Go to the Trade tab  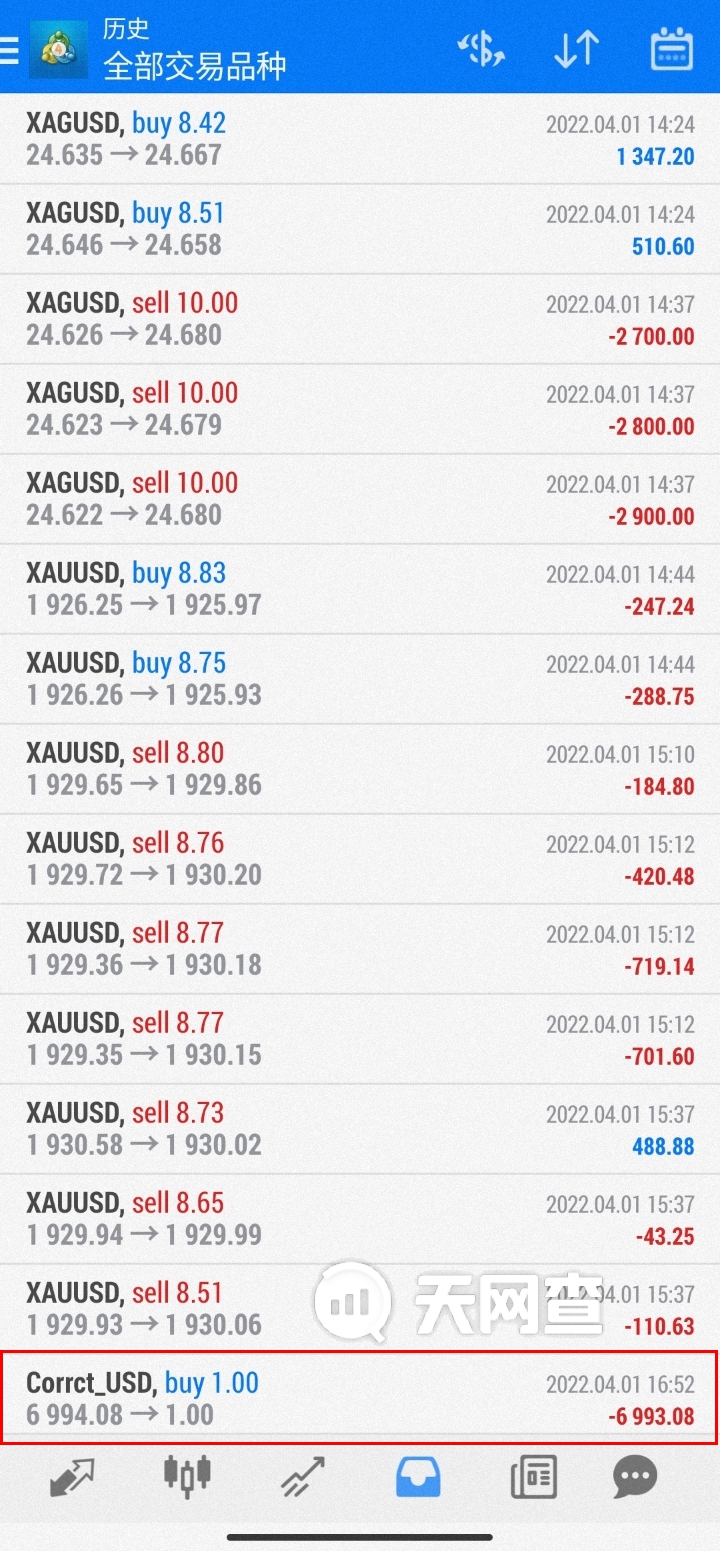pyautogui.click(x=302, y=1476)
